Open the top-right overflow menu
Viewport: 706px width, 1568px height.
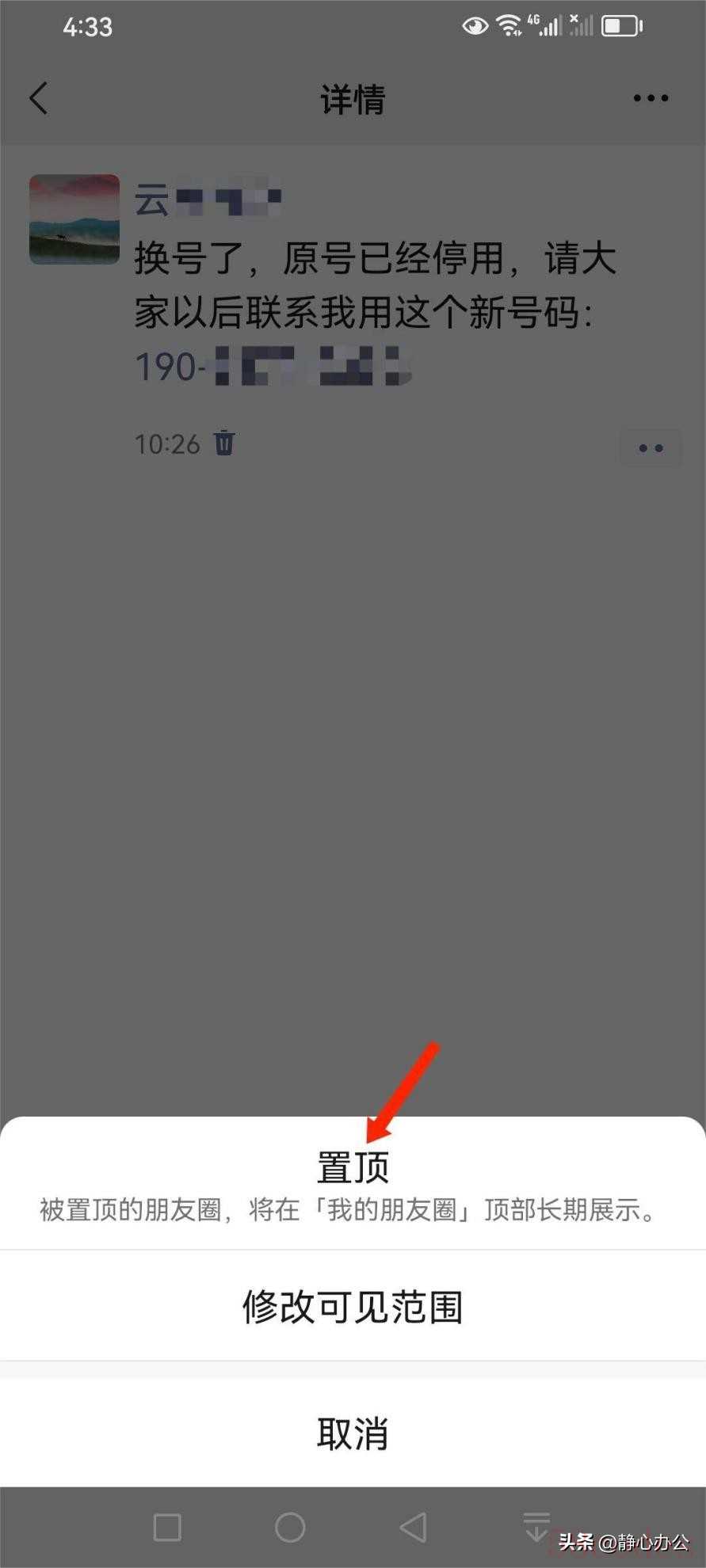pyautogui.click(x=651, y=98)
